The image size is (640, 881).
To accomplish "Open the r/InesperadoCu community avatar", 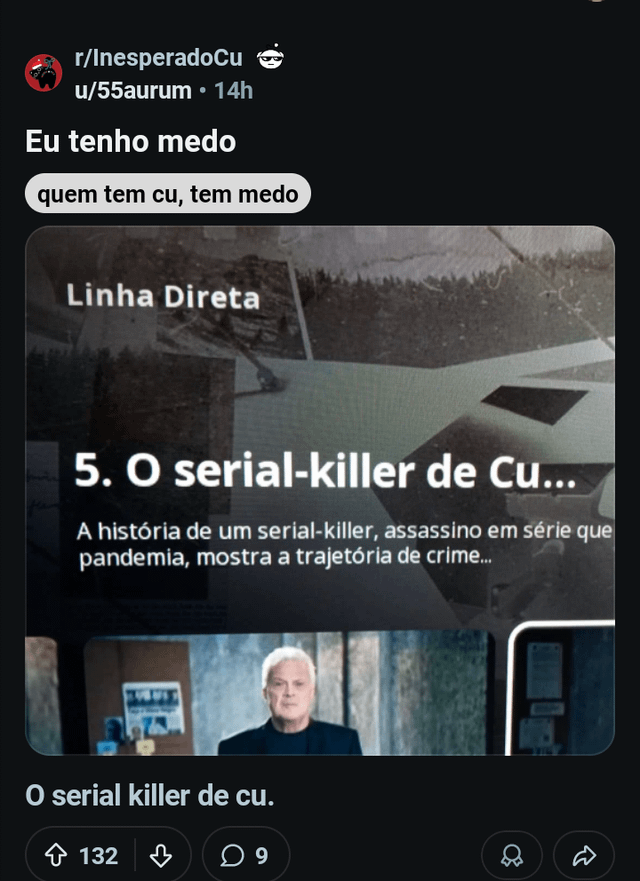I will pyautogui.click(x=44, y=73).
